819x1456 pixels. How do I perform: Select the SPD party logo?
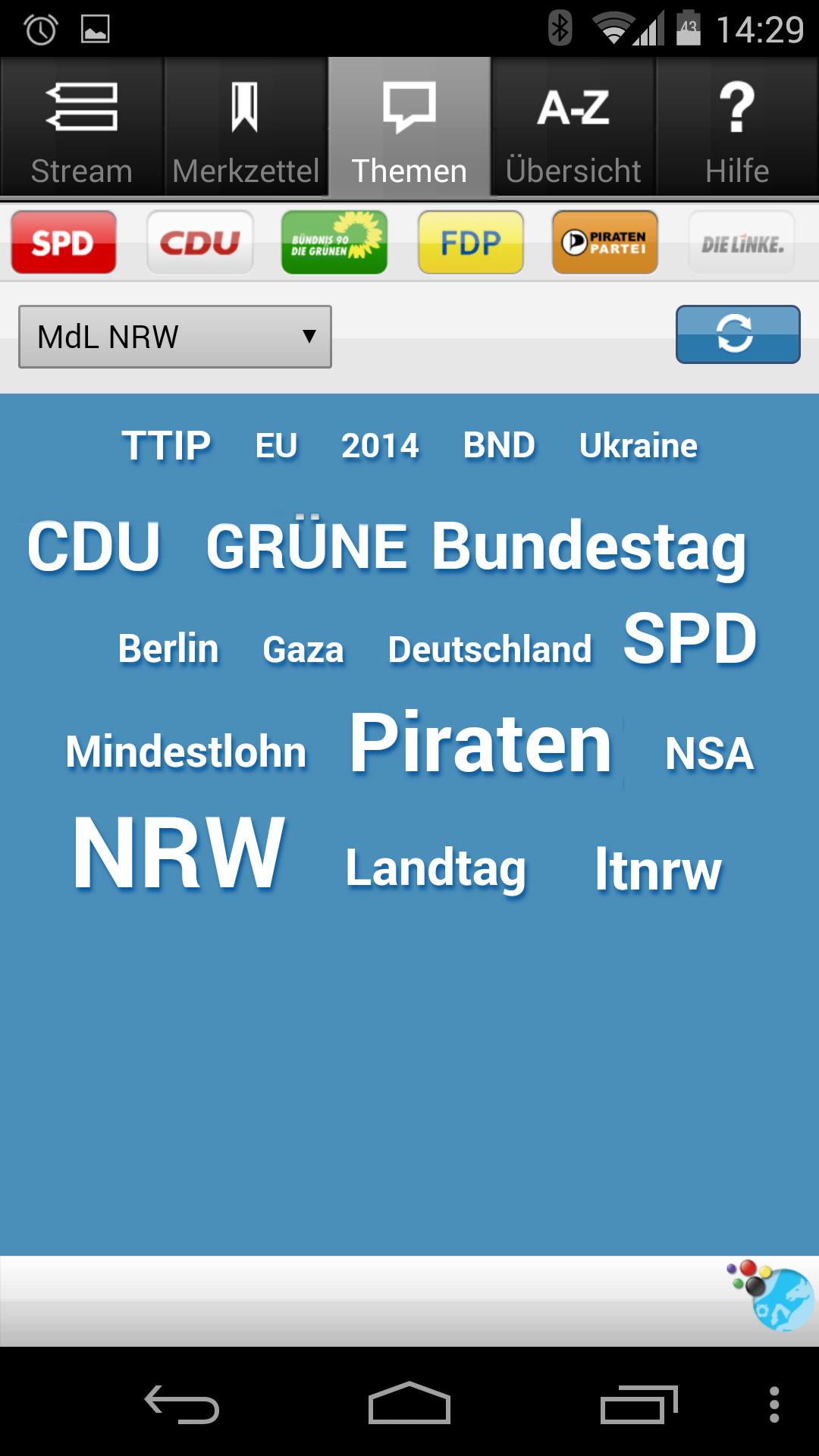pyautogui.click(x=63, y=243)
